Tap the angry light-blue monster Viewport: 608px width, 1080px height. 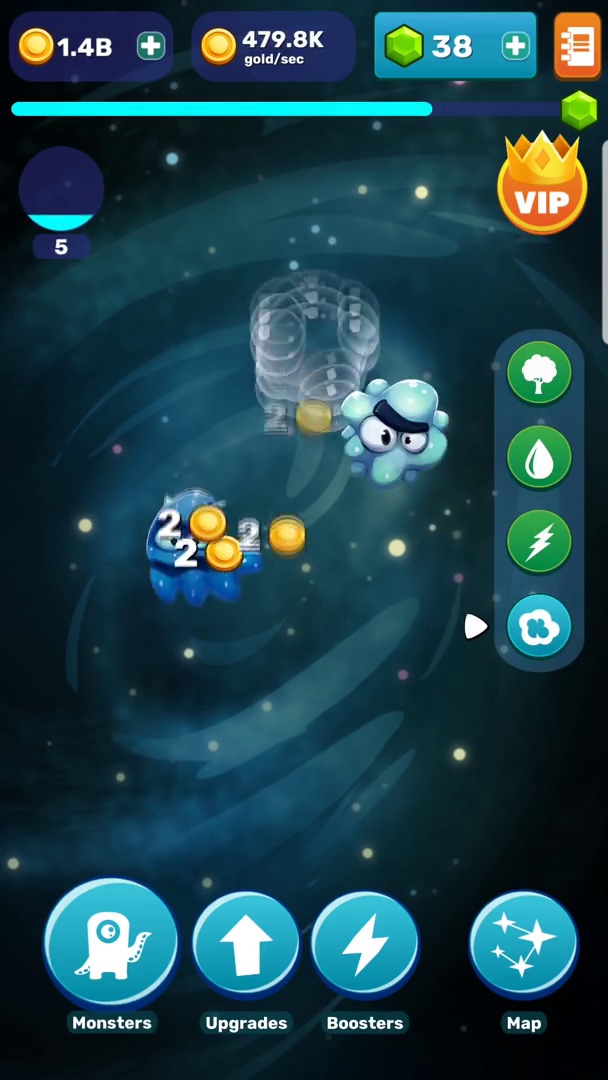[393, 430]
